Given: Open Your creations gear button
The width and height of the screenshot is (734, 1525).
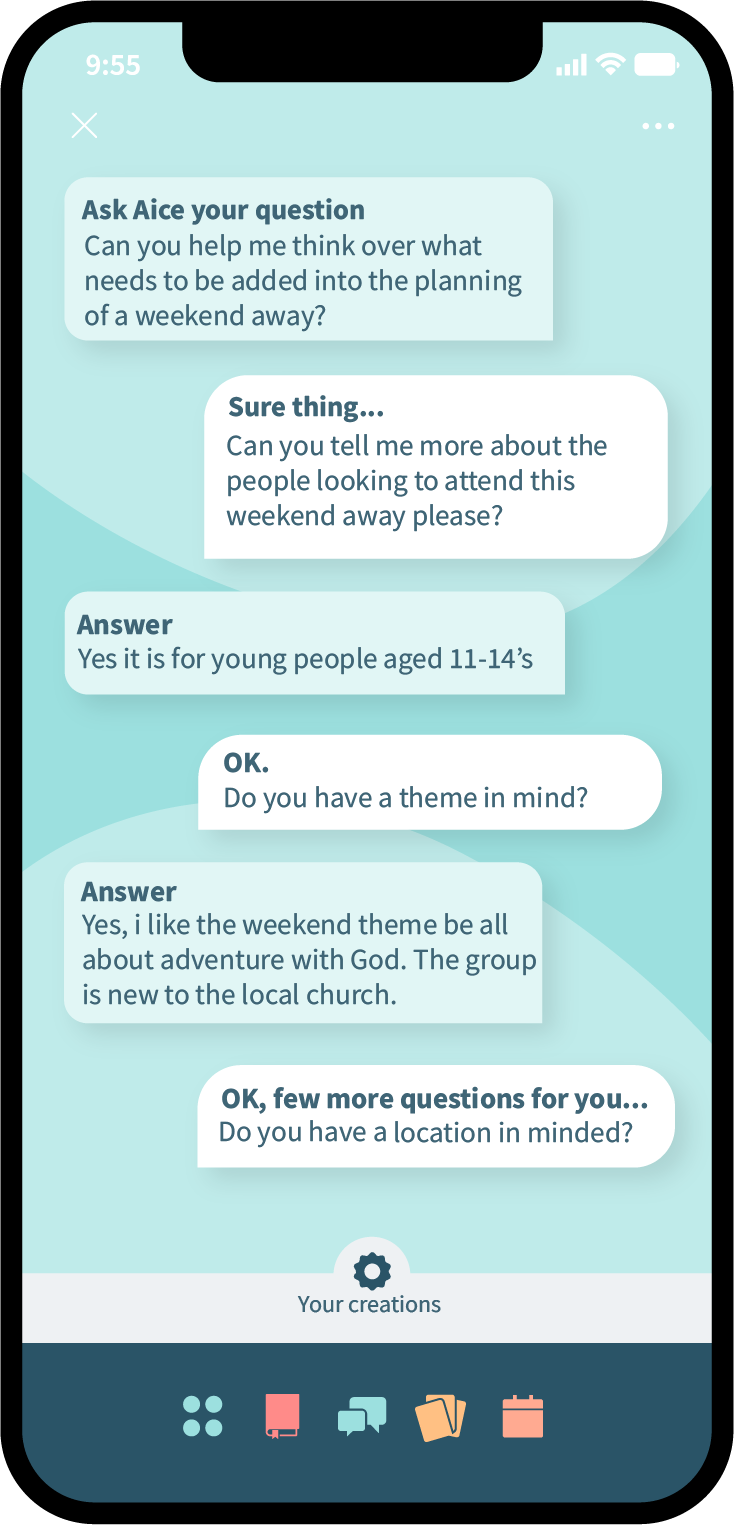Looking at the screenshot, I should pyautogui.click(x=372, y=1271).
